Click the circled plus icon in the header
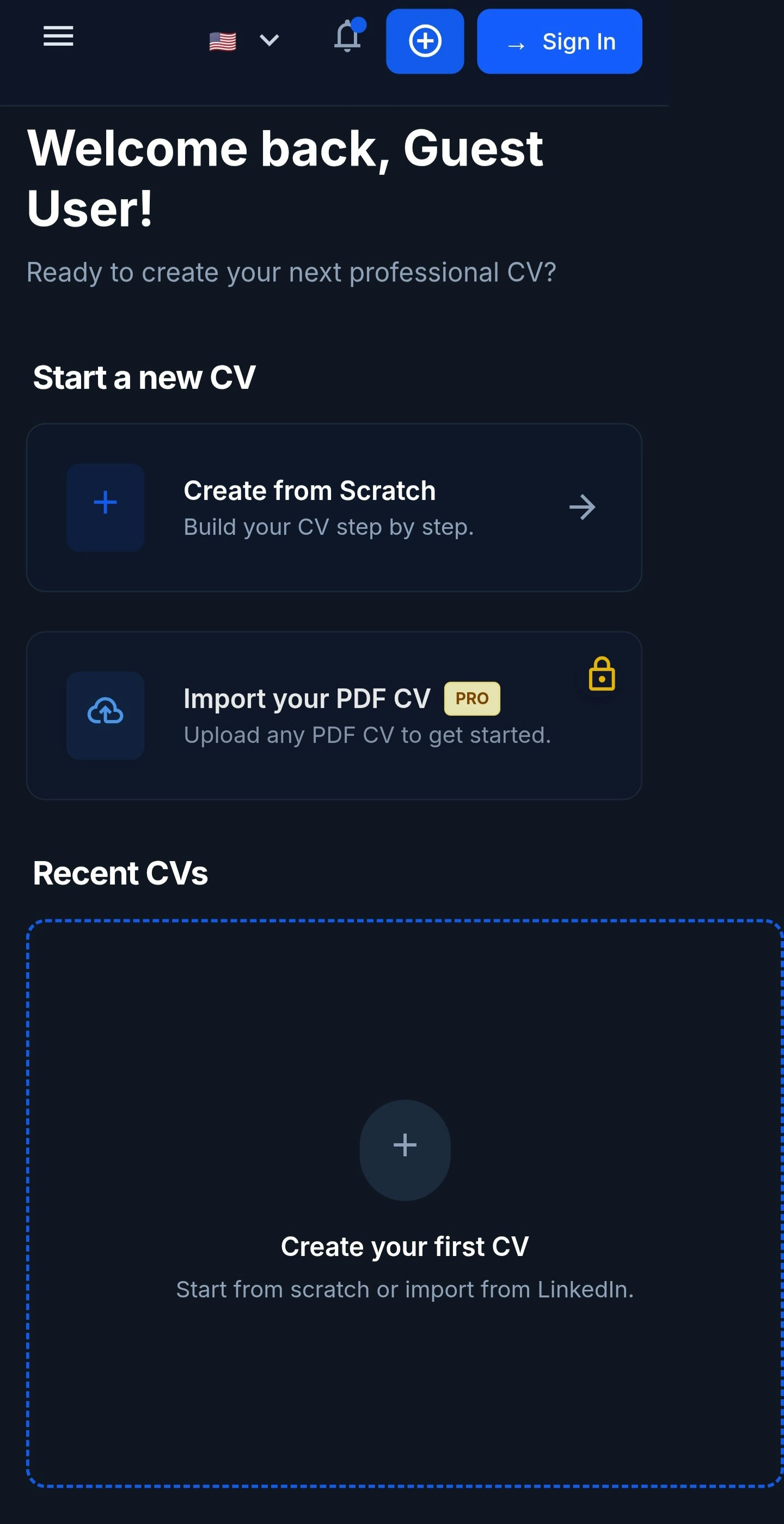The width and height of the screenshot is (784, 1524). click(x=425, y=41)
